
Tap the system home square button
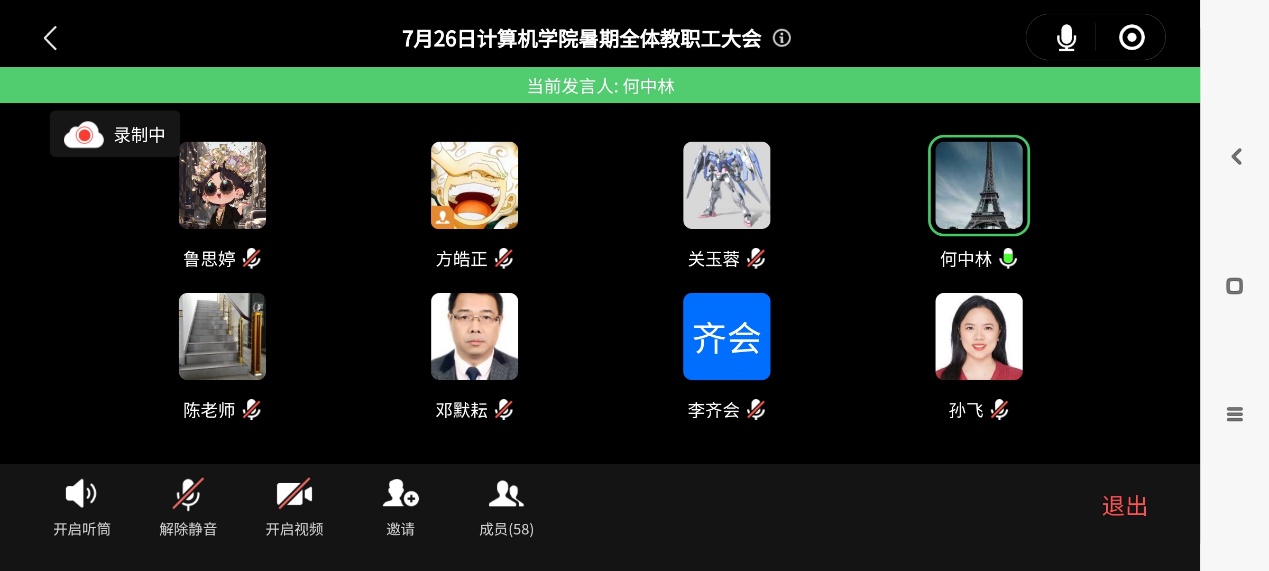click(1235, 286)
